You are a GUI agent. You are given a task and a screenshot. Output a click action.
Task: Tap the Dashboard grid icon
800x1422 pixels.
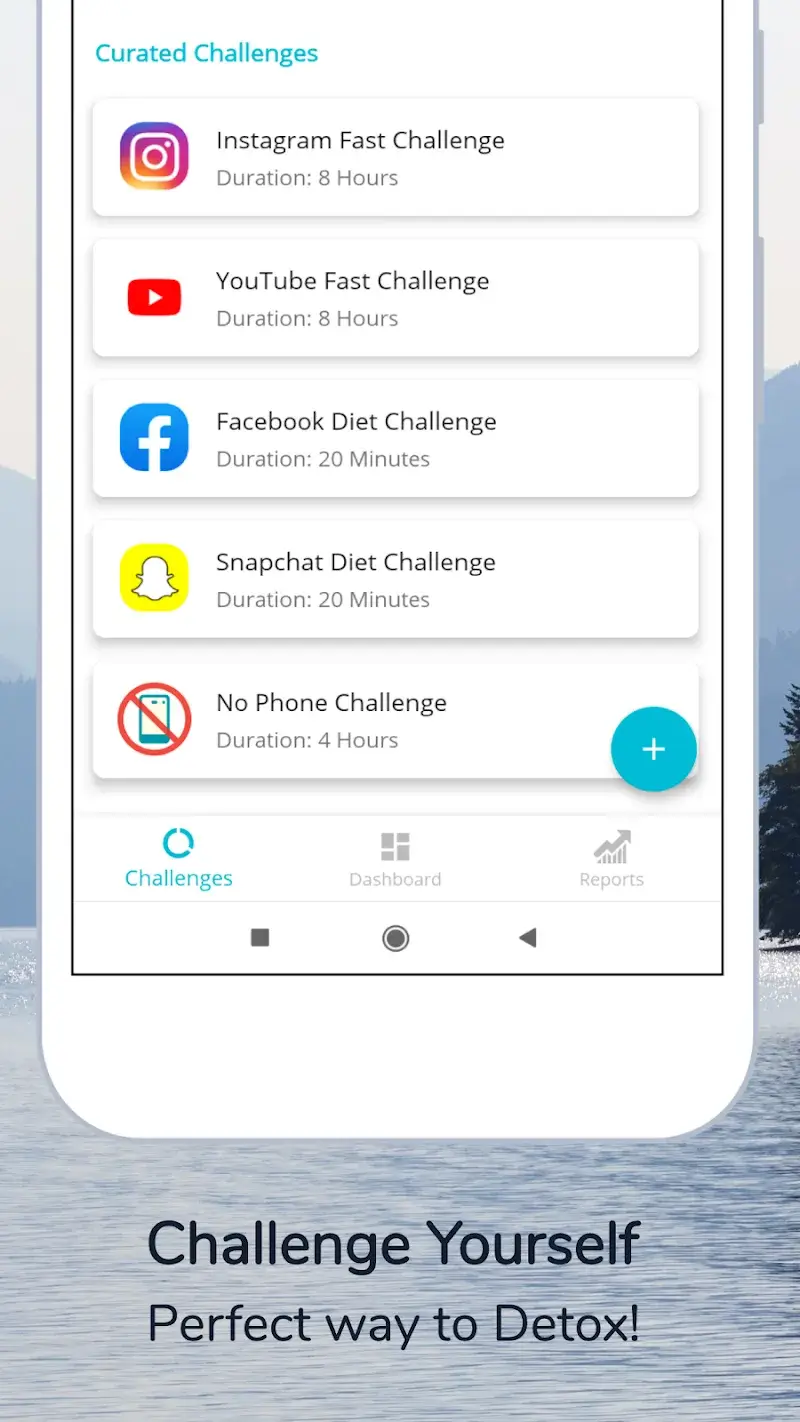click(x=395, y=845)
